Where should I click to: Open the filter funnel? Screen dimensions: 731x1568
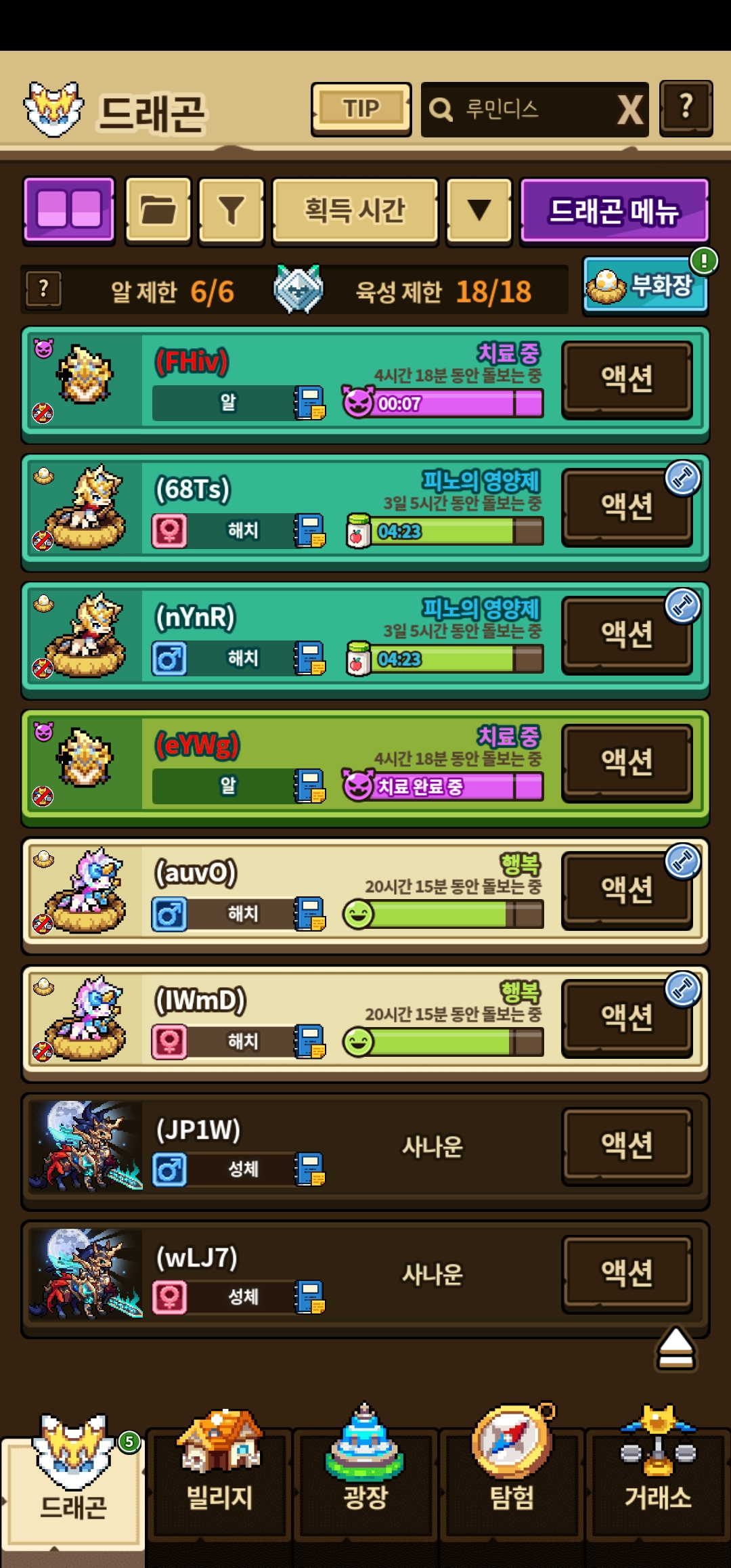[231, 209]
